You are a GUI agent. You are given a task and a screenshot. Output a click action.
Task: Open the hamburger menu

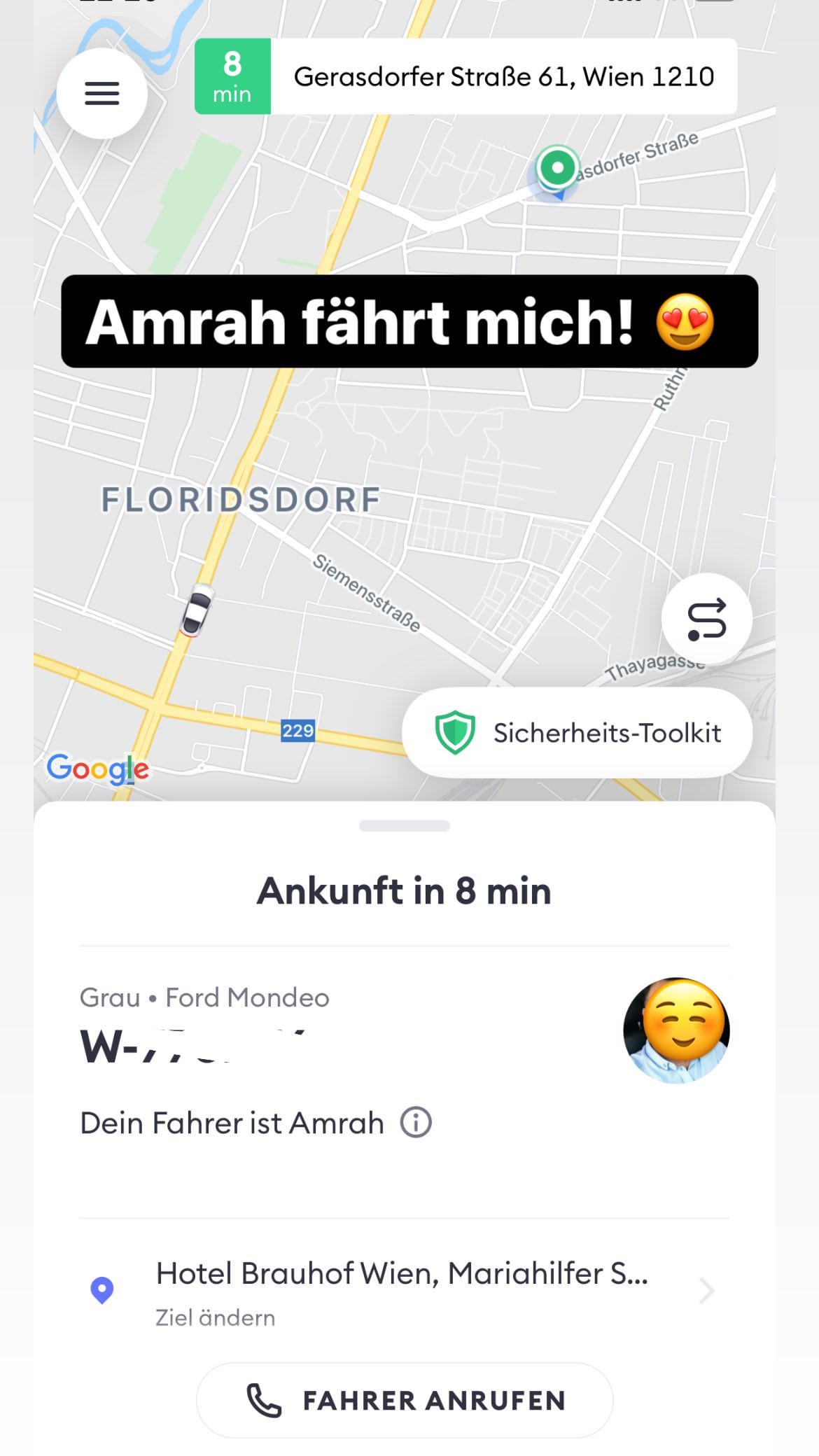click(102, 93)
